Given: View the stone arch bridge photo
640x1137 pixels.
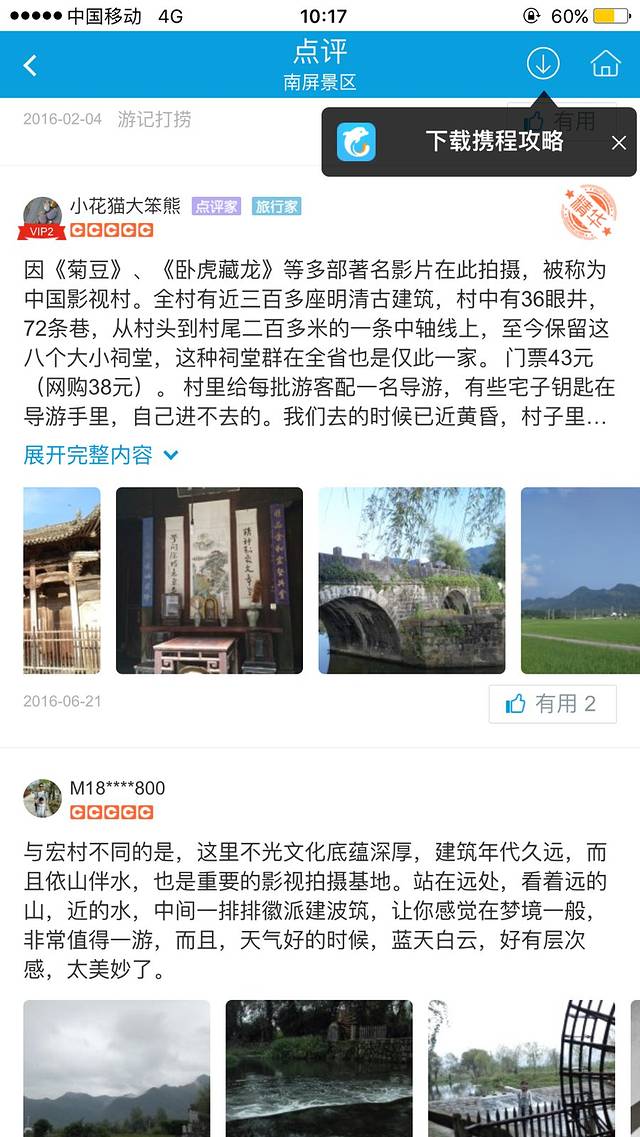Looking at the screenshot, I should [411, 580].
